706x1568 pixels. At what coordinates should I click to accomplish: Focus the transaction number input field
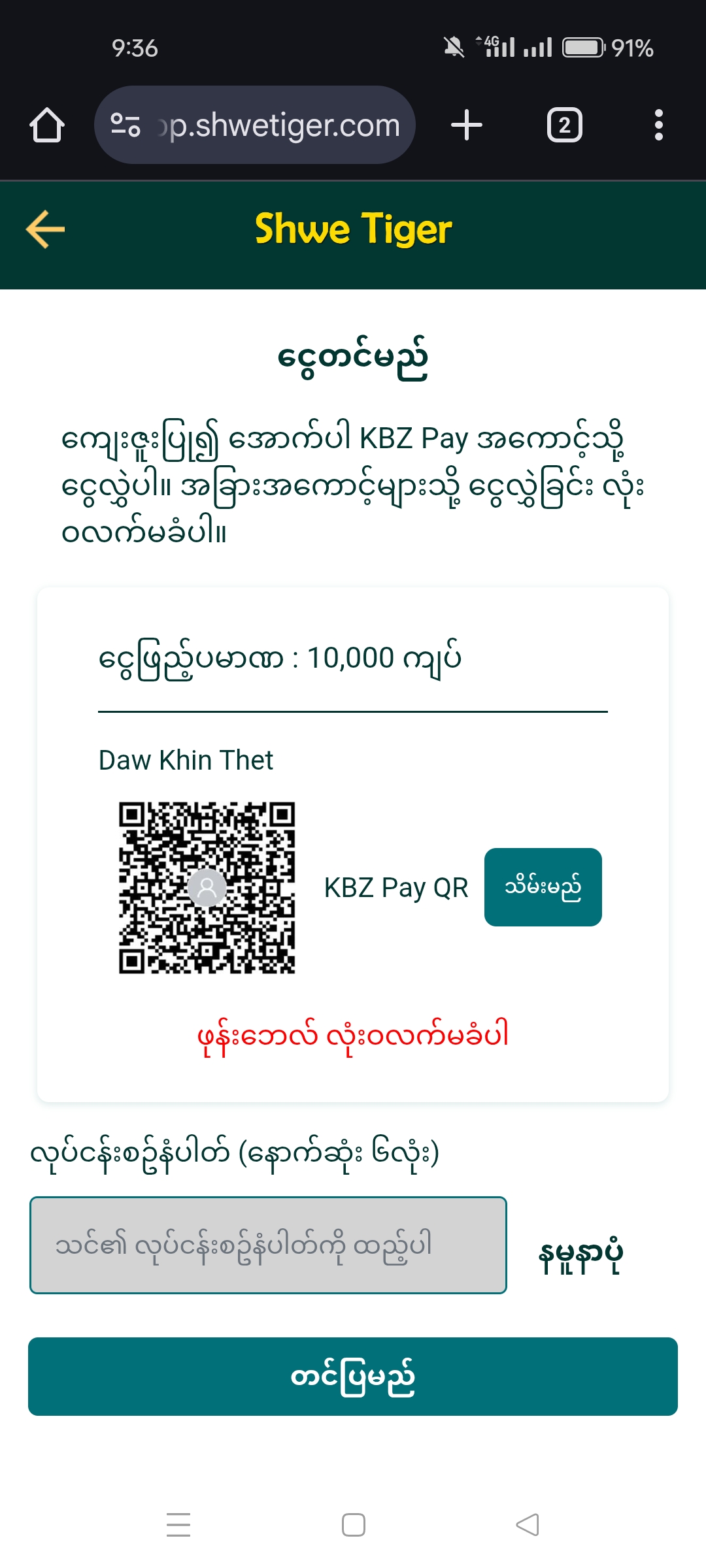(x=268, y=1245)
